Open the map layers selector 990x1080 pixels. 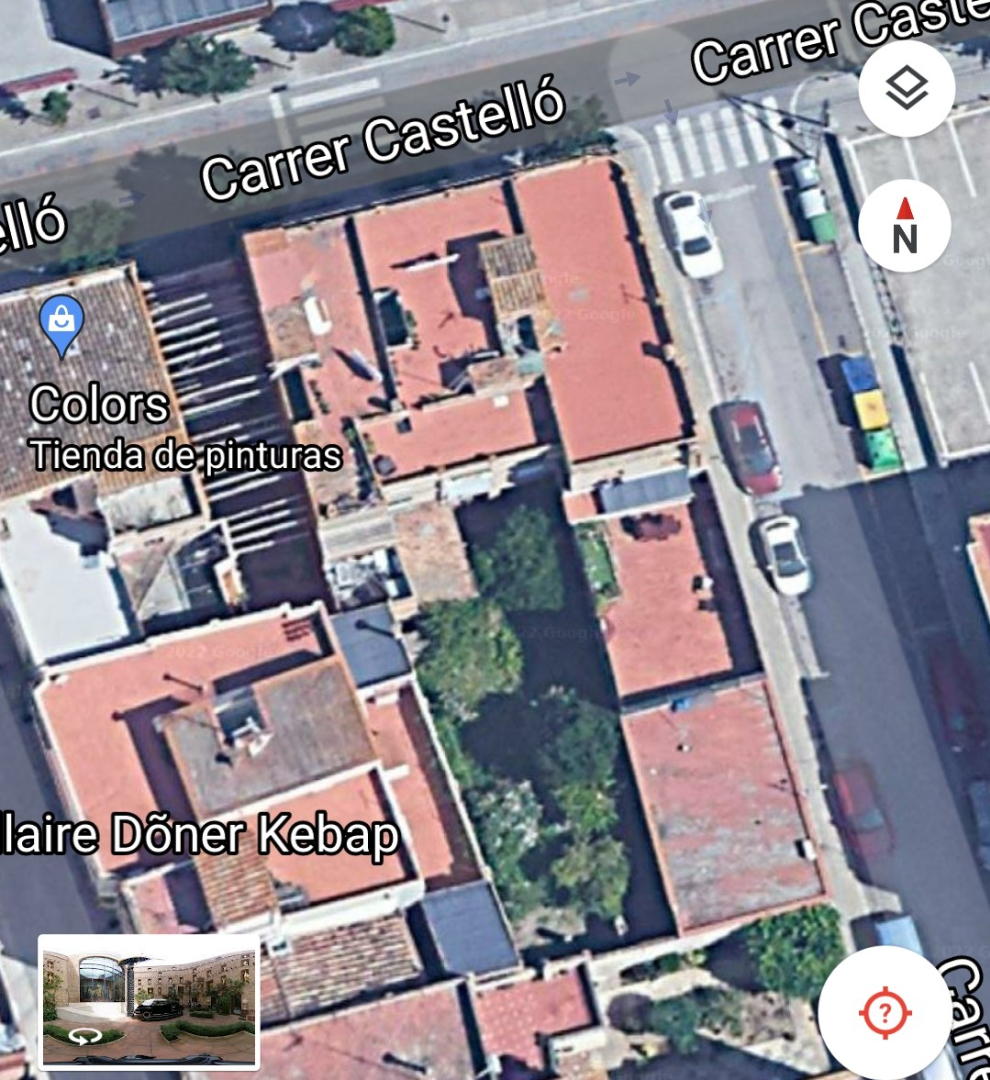[x=906, y=89]
